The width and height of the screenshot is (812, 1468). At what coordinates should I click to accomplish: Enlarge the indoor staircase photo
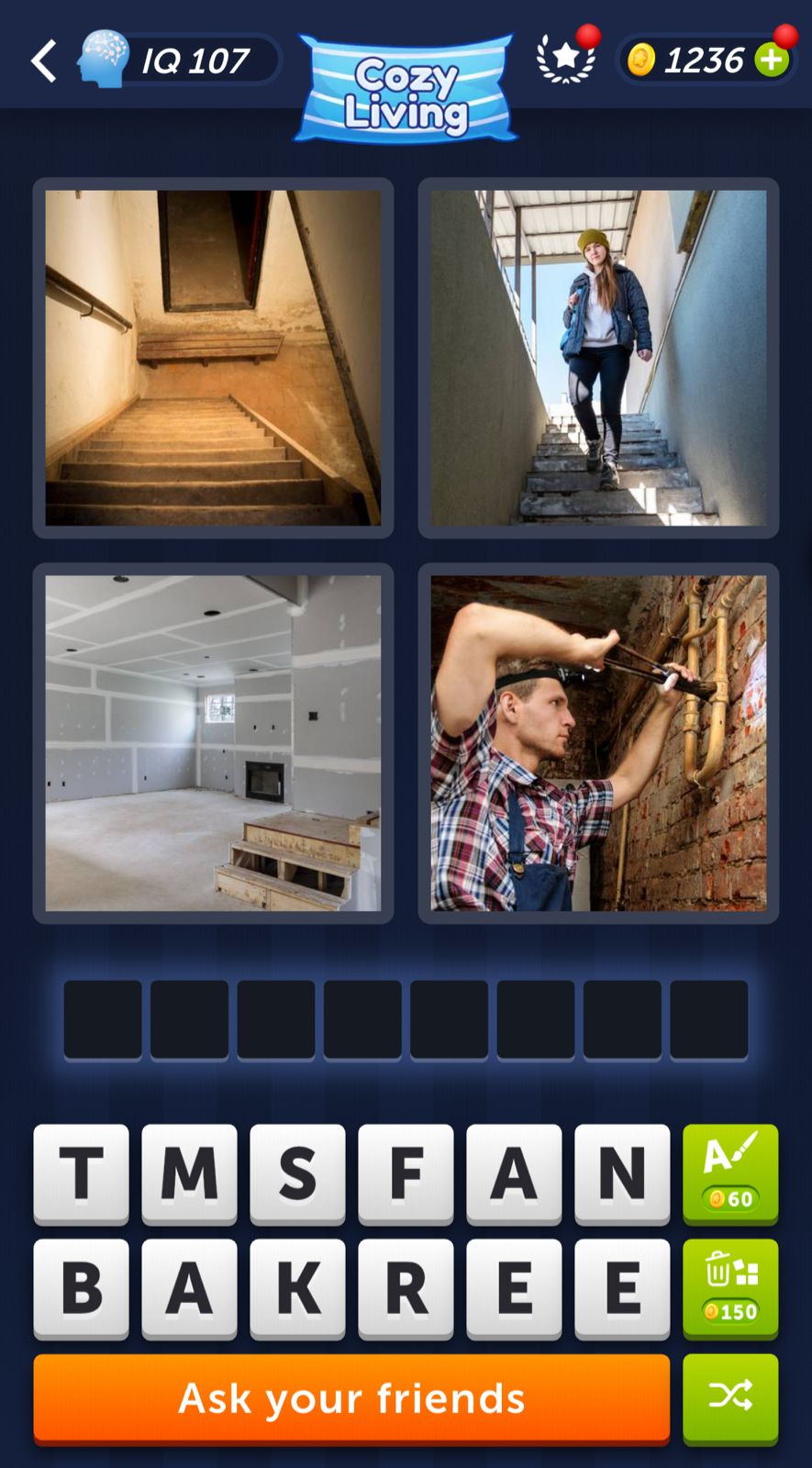pyautogui.click(x=213, y=358)
